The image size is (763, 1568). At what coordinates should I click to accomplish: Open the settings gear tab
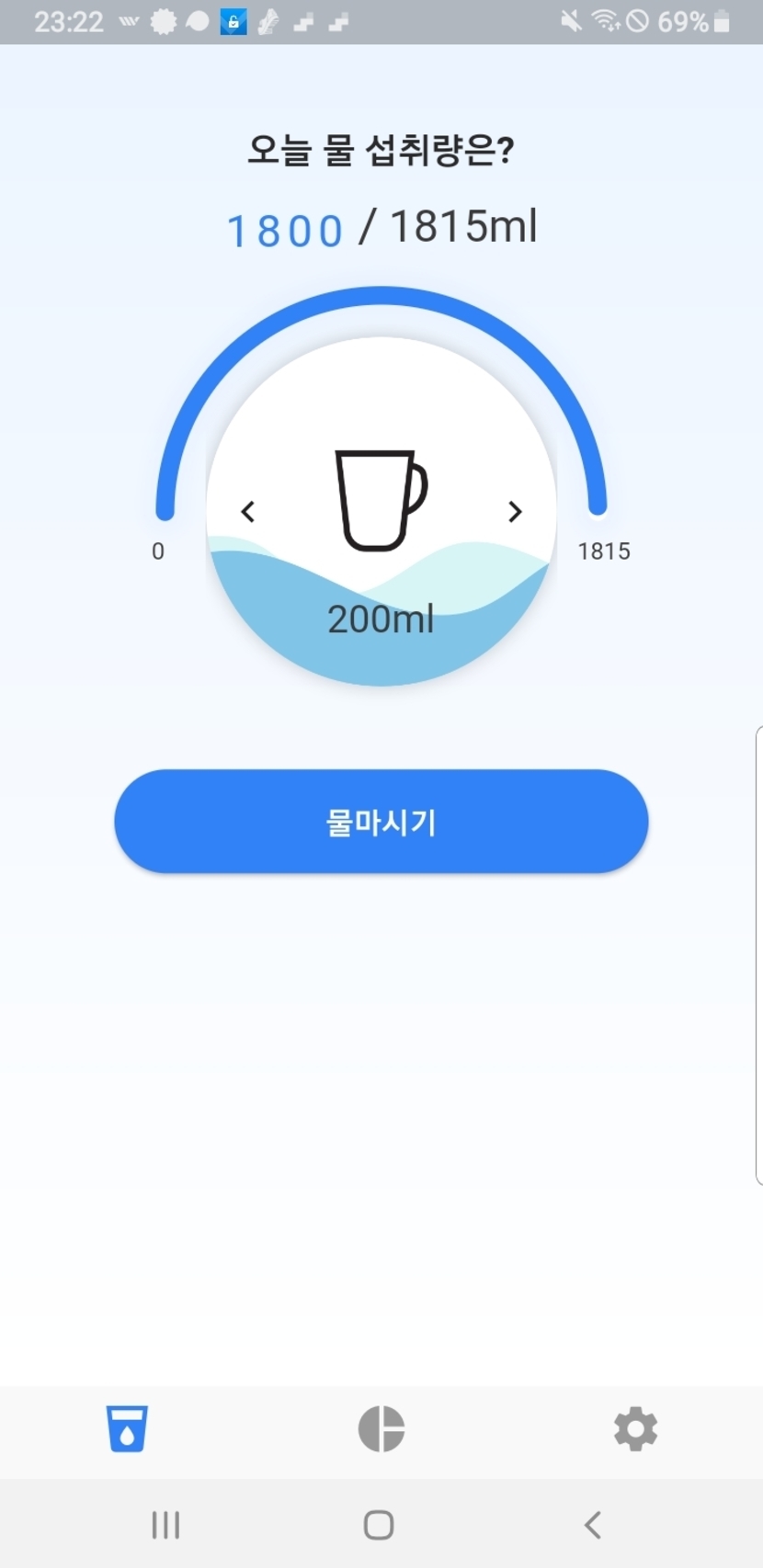[x=635, y=1428]
